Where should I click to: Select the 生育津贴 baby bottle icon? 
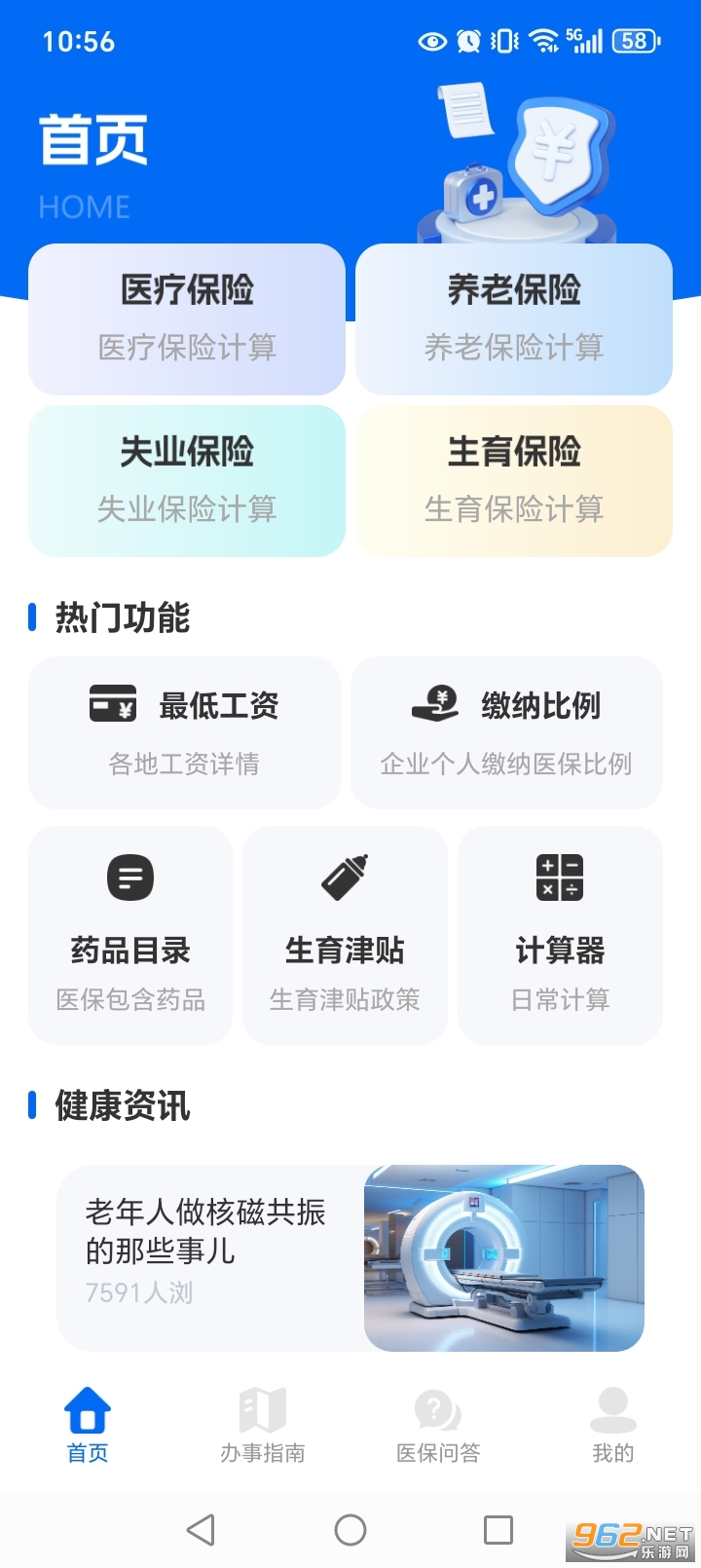(x=345, y=877)
